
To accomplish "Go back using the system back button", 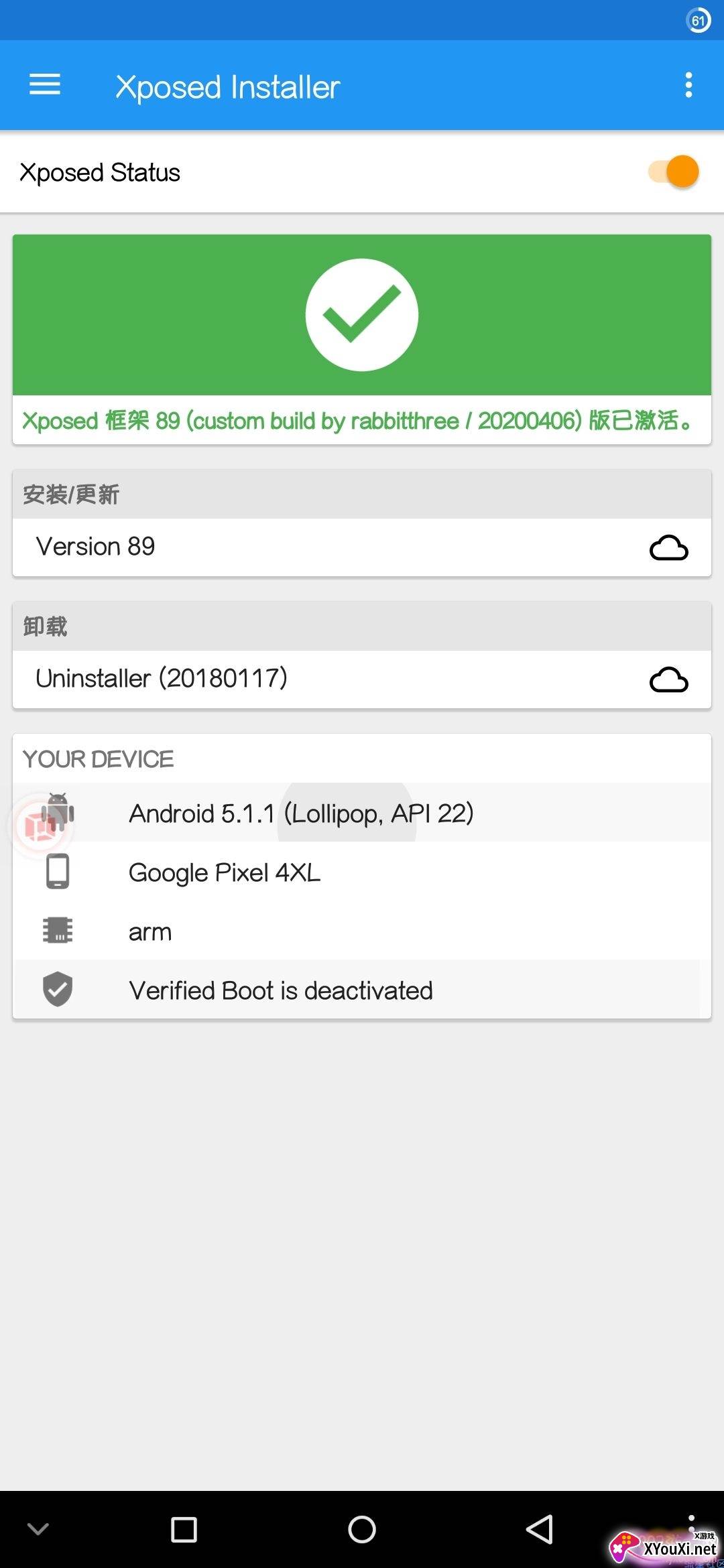I will tap(540, 1529).
